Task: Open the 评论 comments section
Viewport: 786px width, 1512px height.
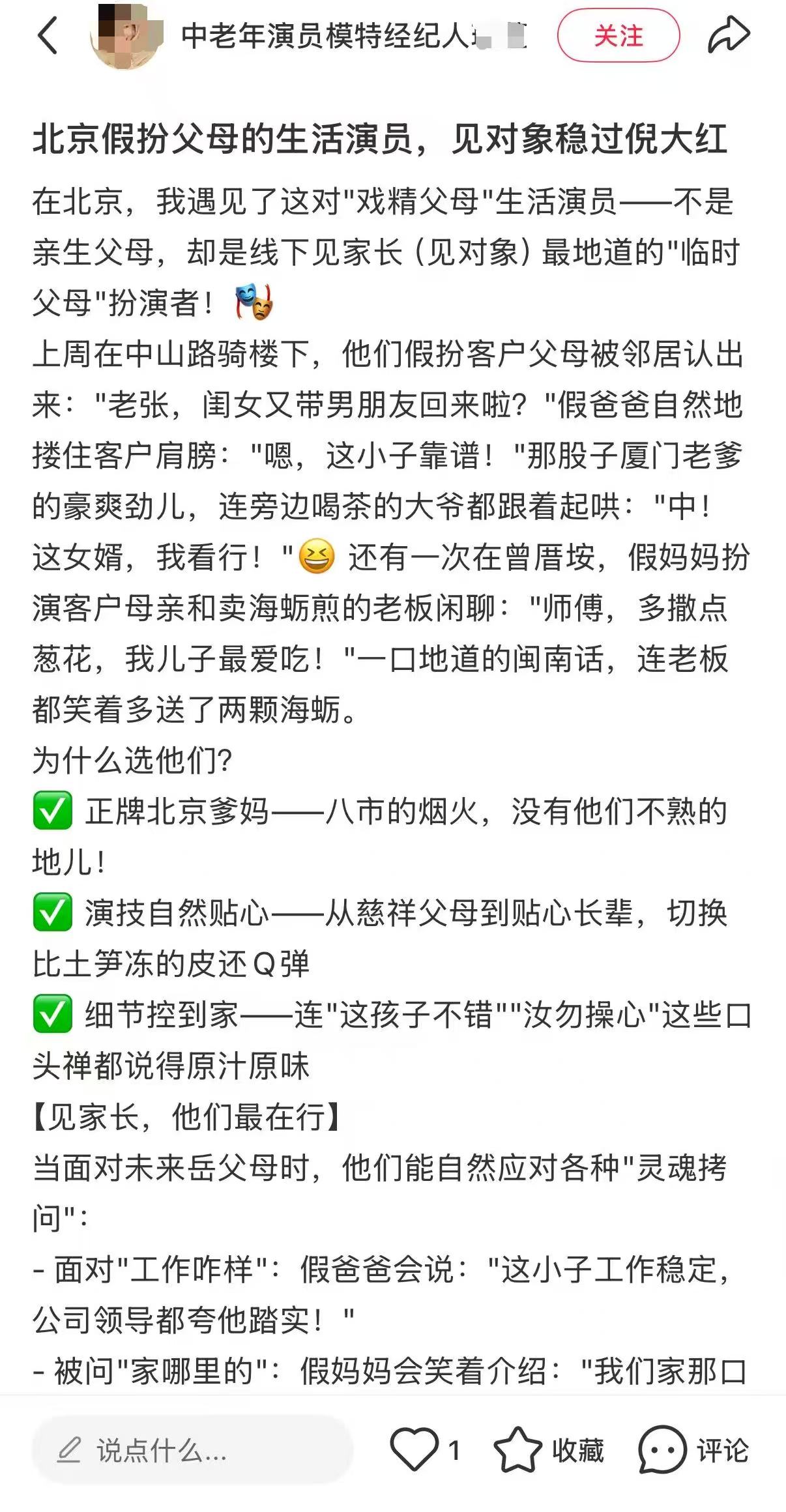Action: pyautogui.click(x=663, y=1450)
